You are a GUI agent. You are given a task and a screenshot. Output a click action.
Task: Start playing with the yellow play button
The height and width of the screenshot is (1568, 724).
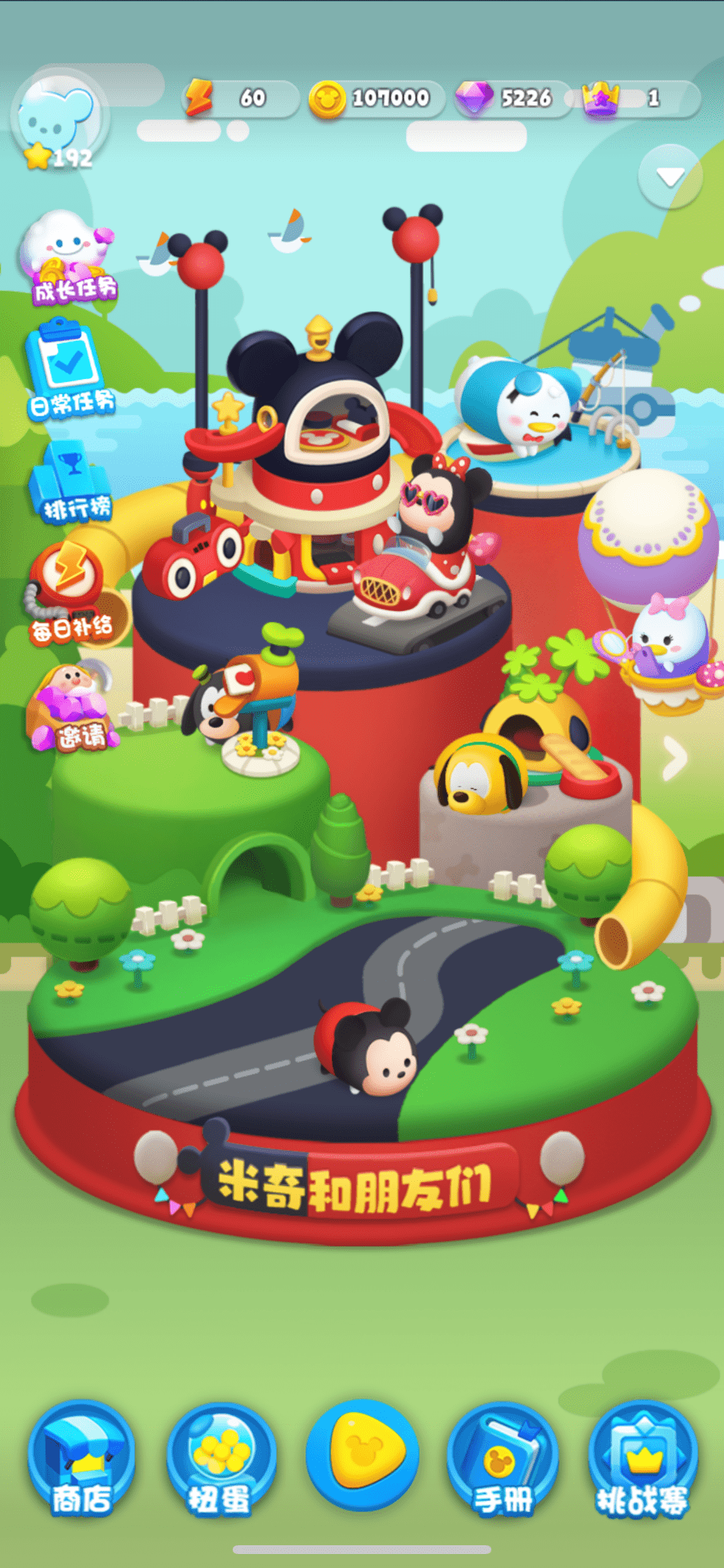click(363, 1454)
